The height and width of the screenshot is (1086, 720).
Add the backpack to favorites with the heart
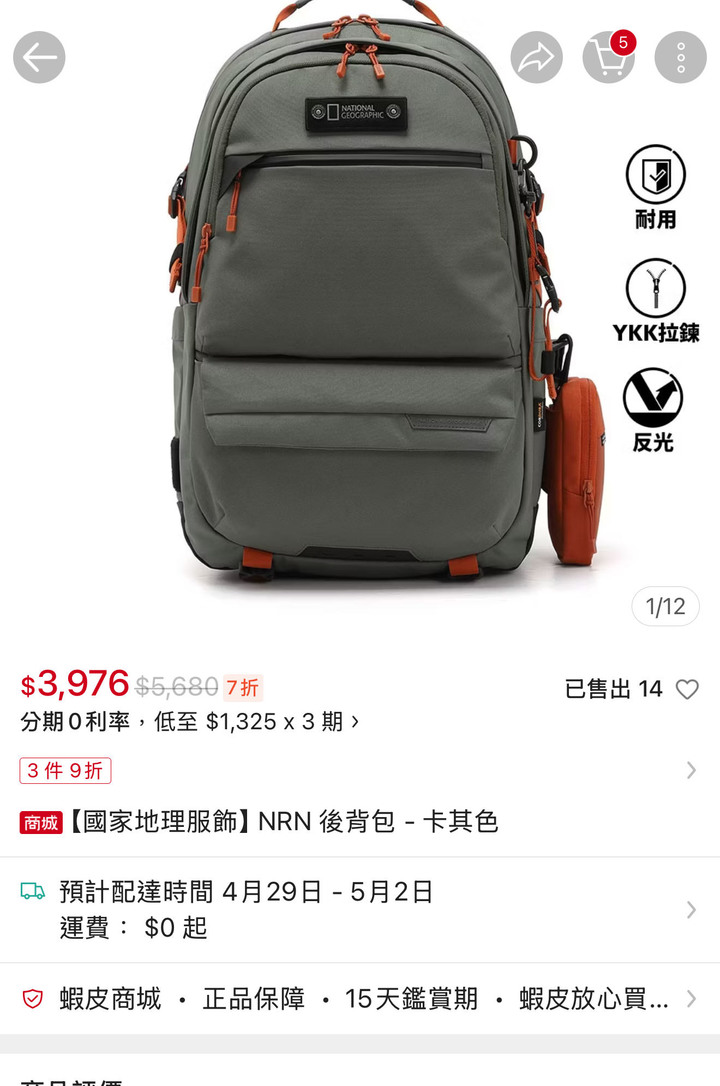[687, 689]
